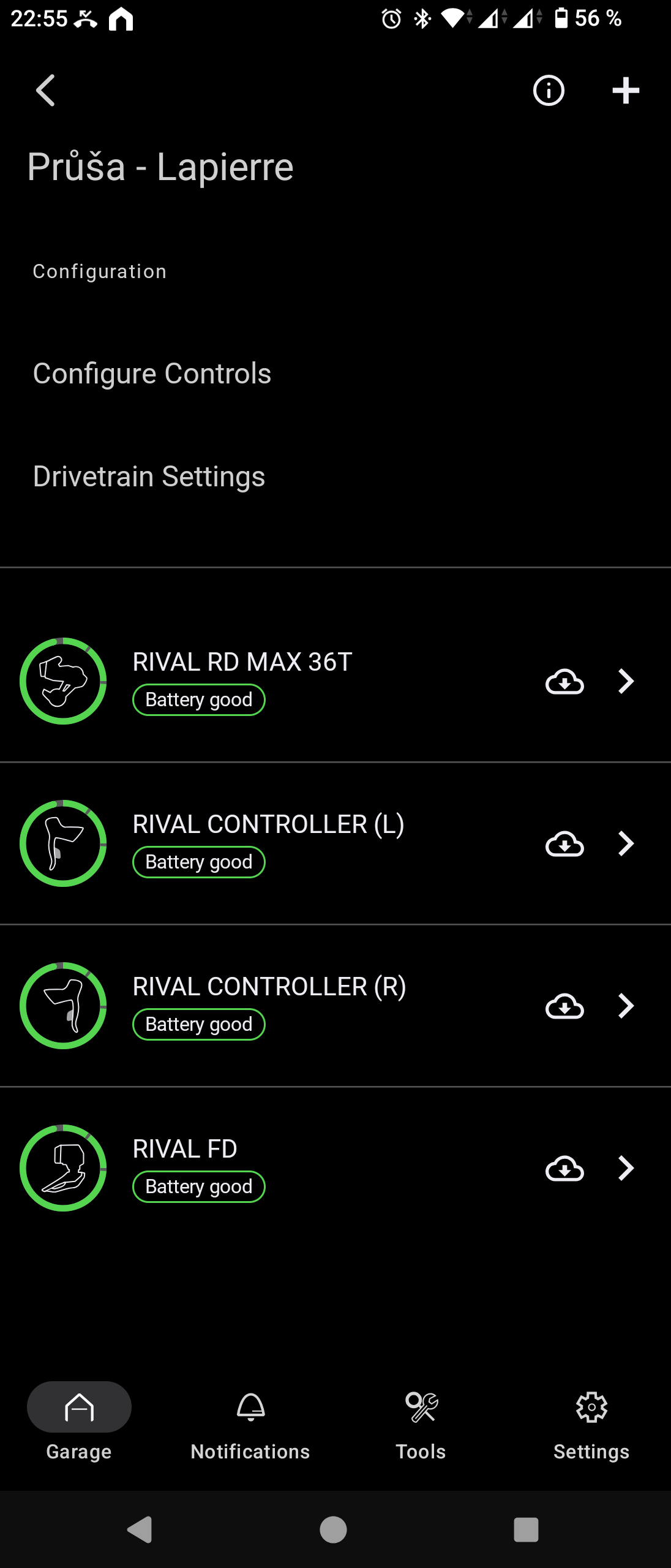Open Configure Controls
The width and height of the screenshot is (671, 1568).
click(152, 374)
